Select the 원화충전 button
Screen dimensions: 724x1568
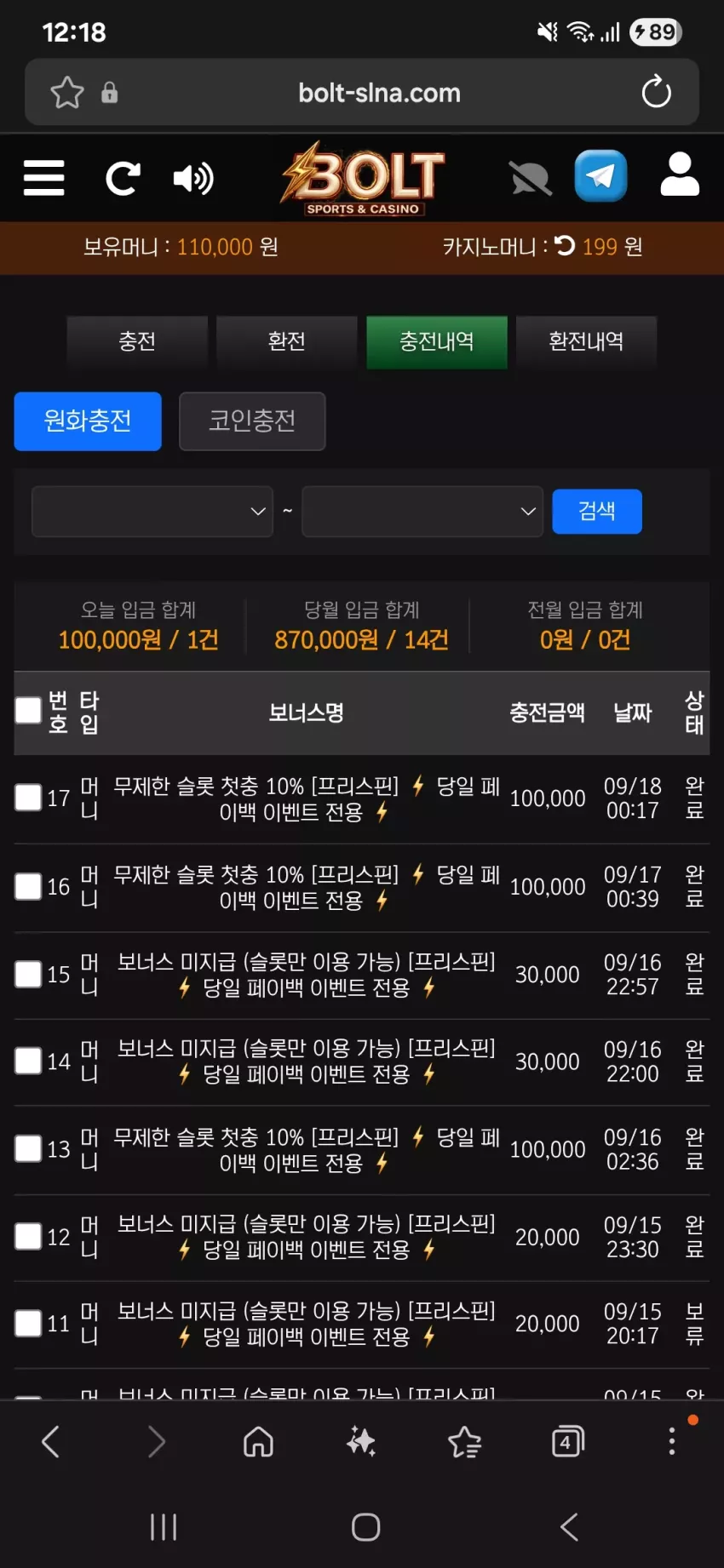pos(88,421)
